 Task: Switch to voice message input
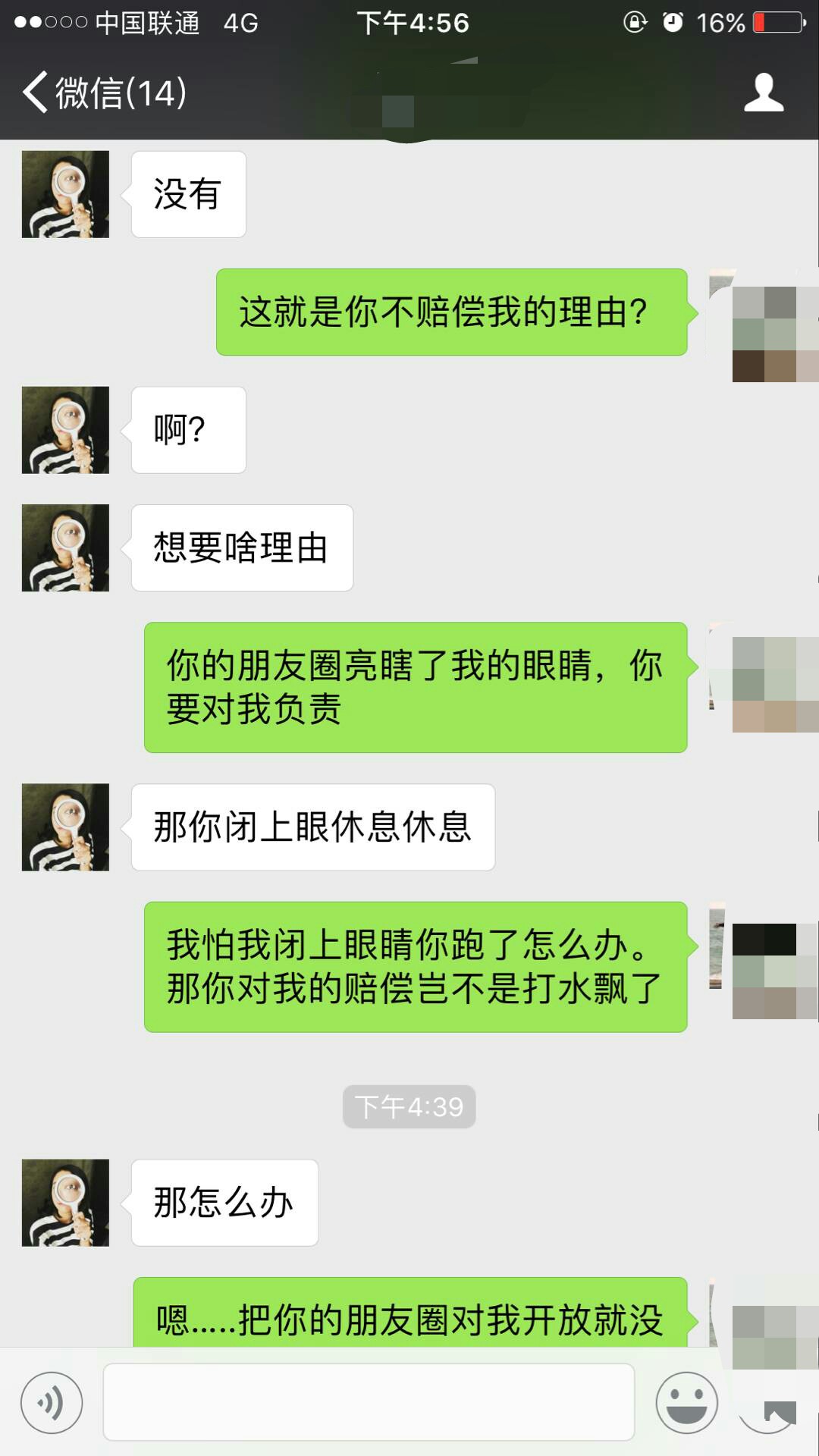pyautogui.click(x=52, y=1402)
